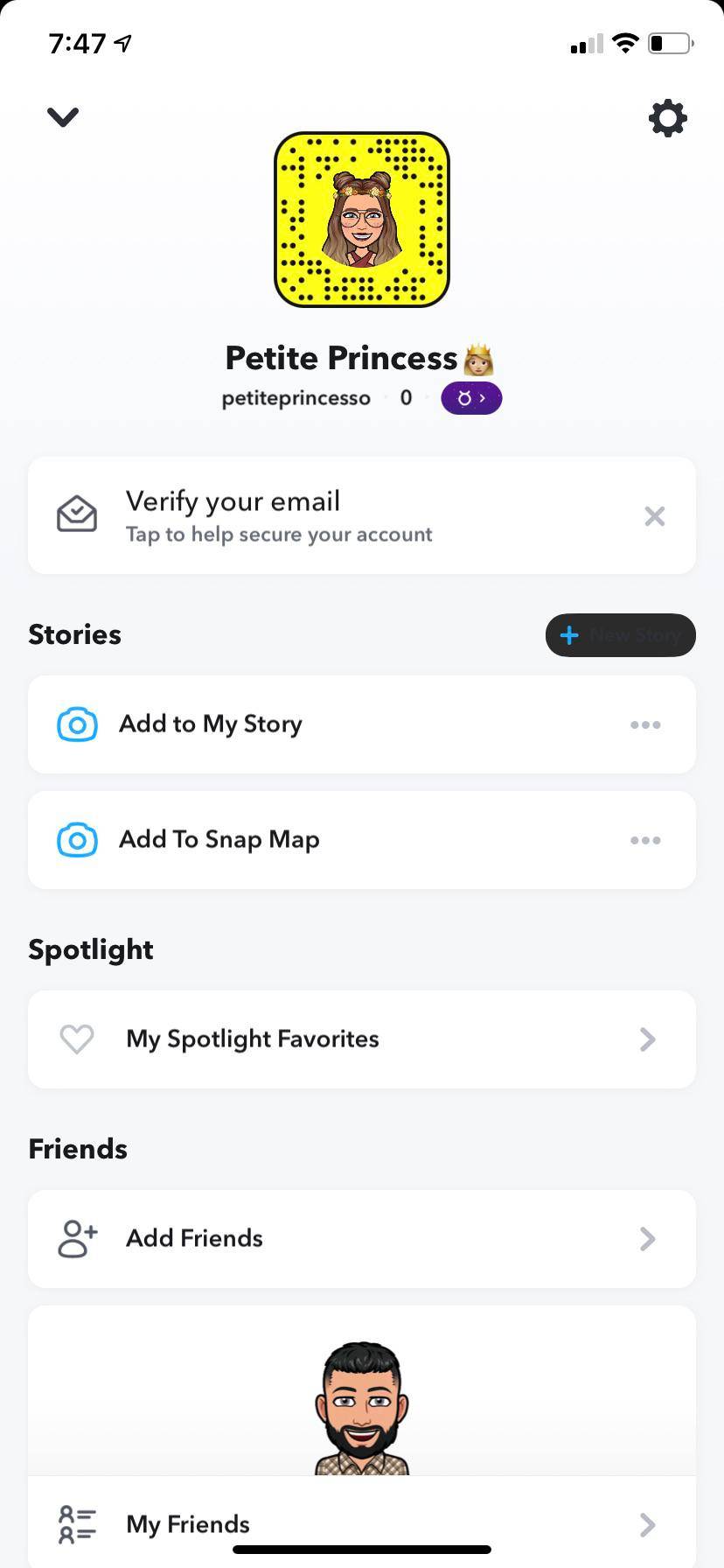This screenshot has width=724, height=1568.
Task: Open more options for Snap Map
Action: [x=645, y=840]
